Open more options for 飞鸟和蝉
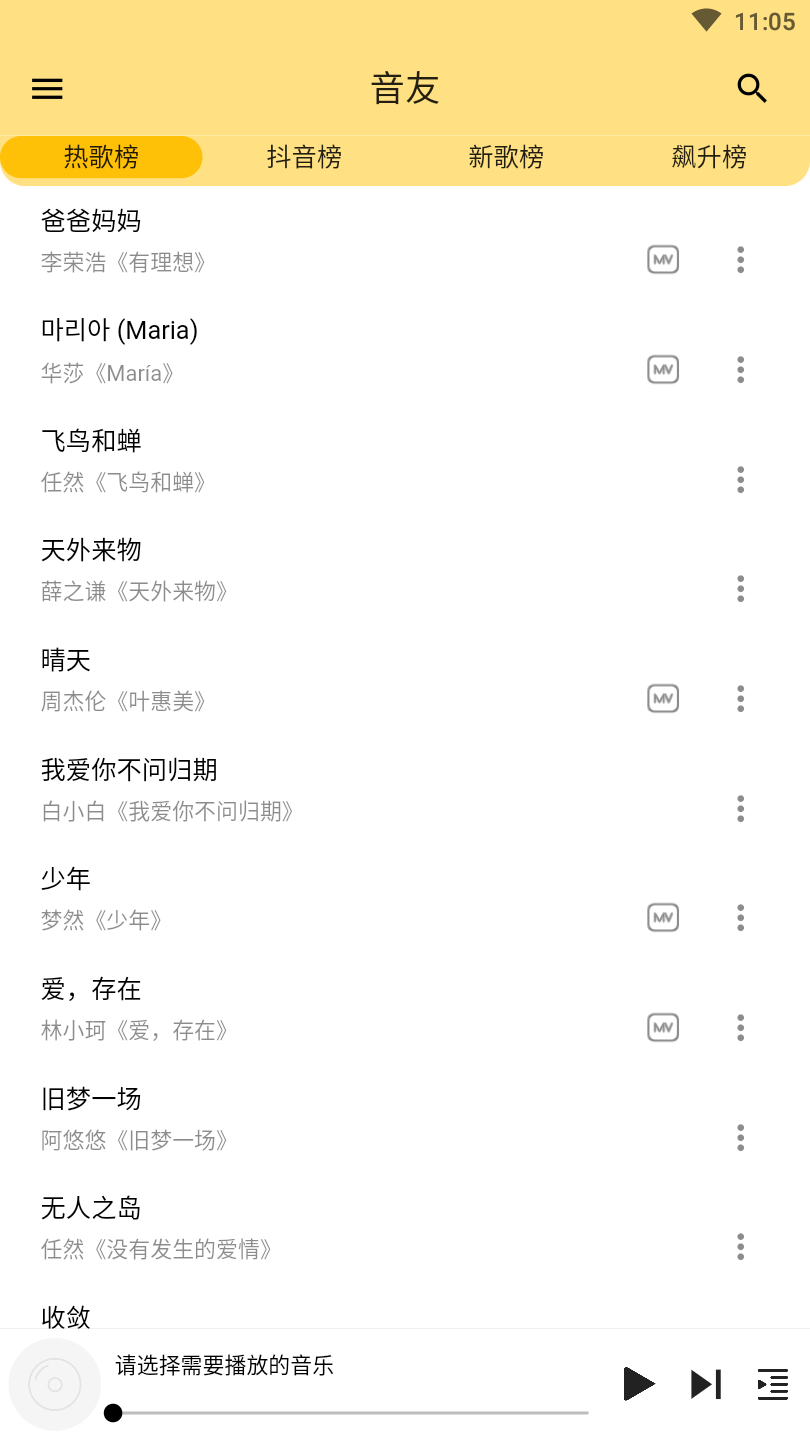This screenshot has width=810, height=1440. pyautogui.click(x=741, y=479)
